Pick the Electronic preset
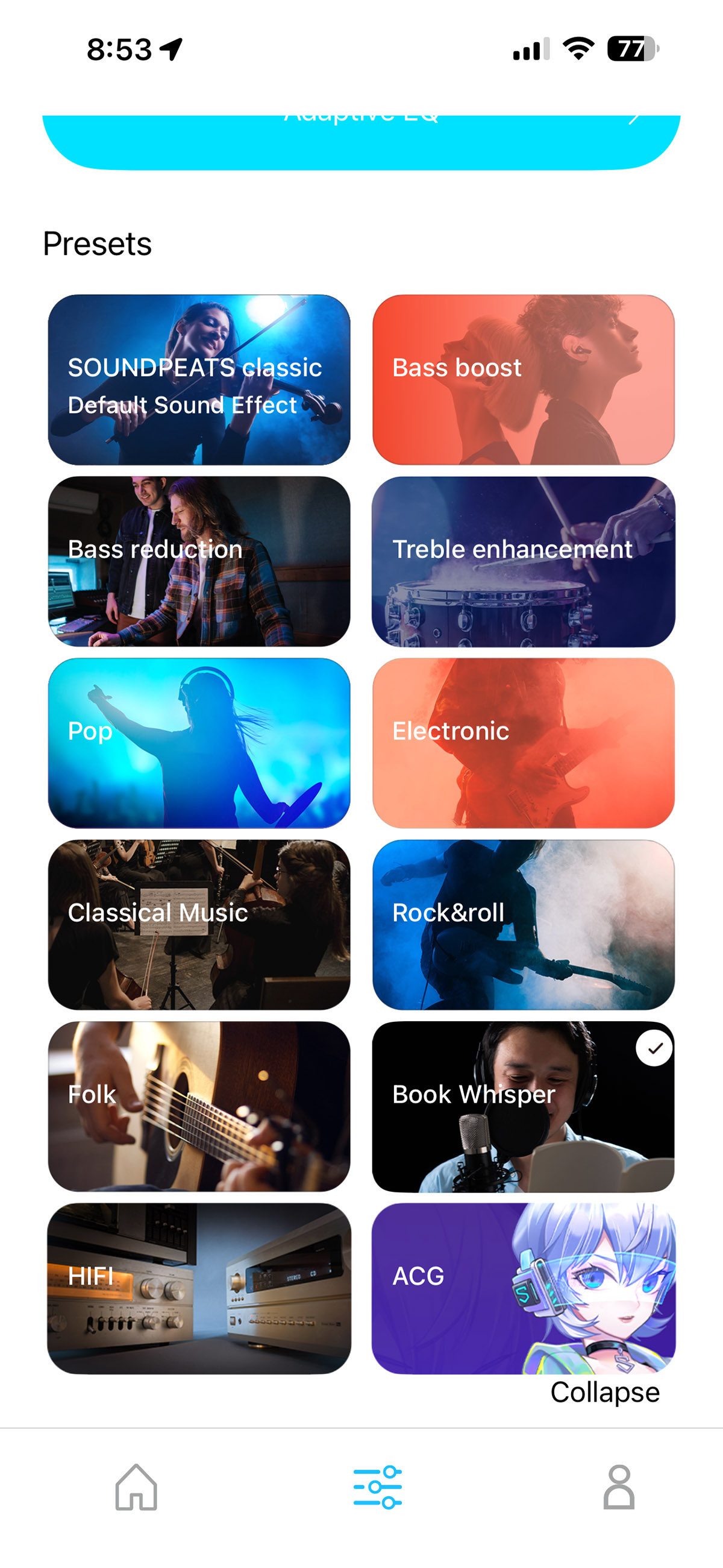The width and height of the screenshot is (723, 1568). pyautogui.click(x=524, y=743)
